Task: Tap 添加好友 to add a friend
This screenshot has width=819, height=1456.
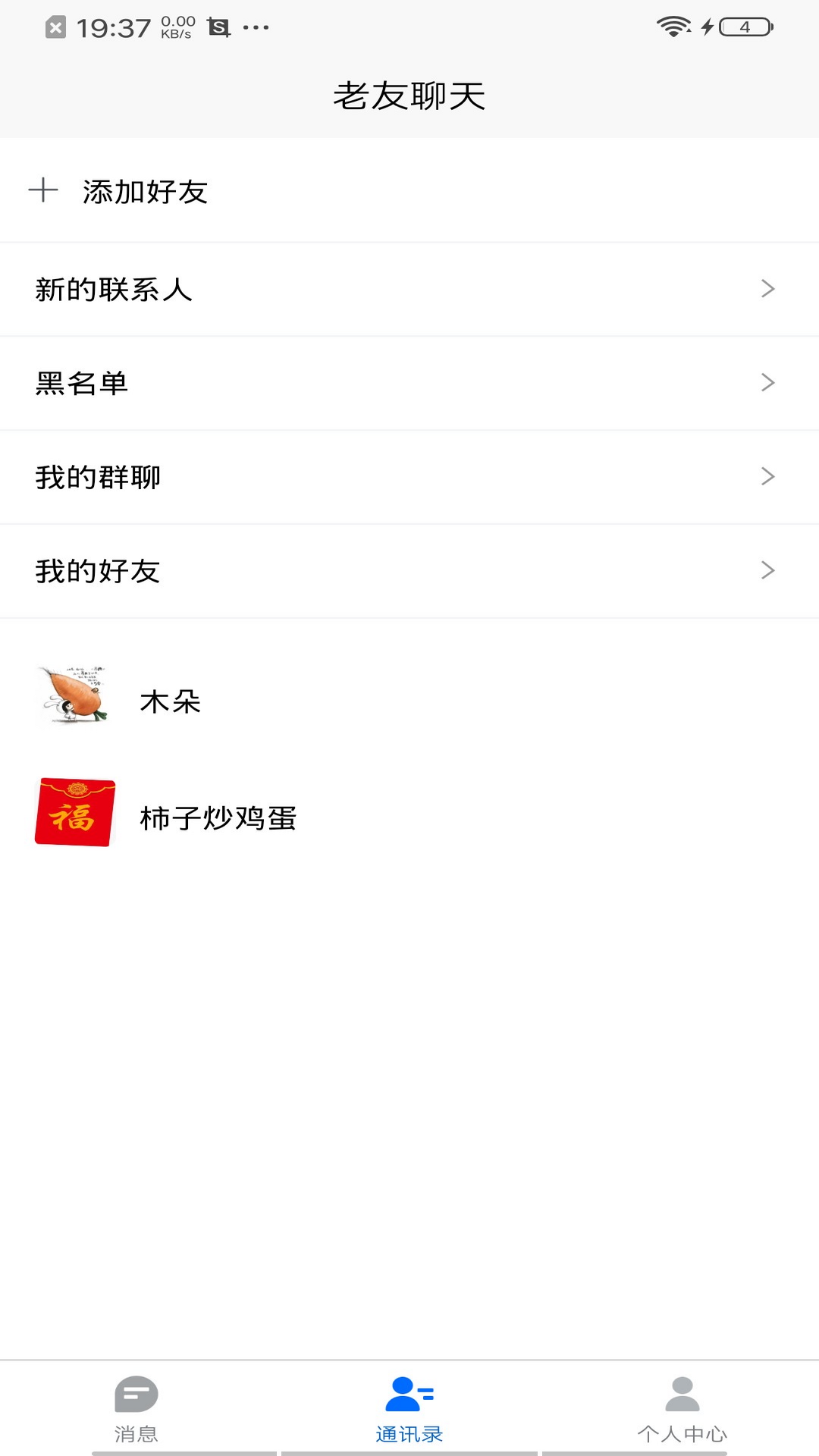Action: coord(146,192)
